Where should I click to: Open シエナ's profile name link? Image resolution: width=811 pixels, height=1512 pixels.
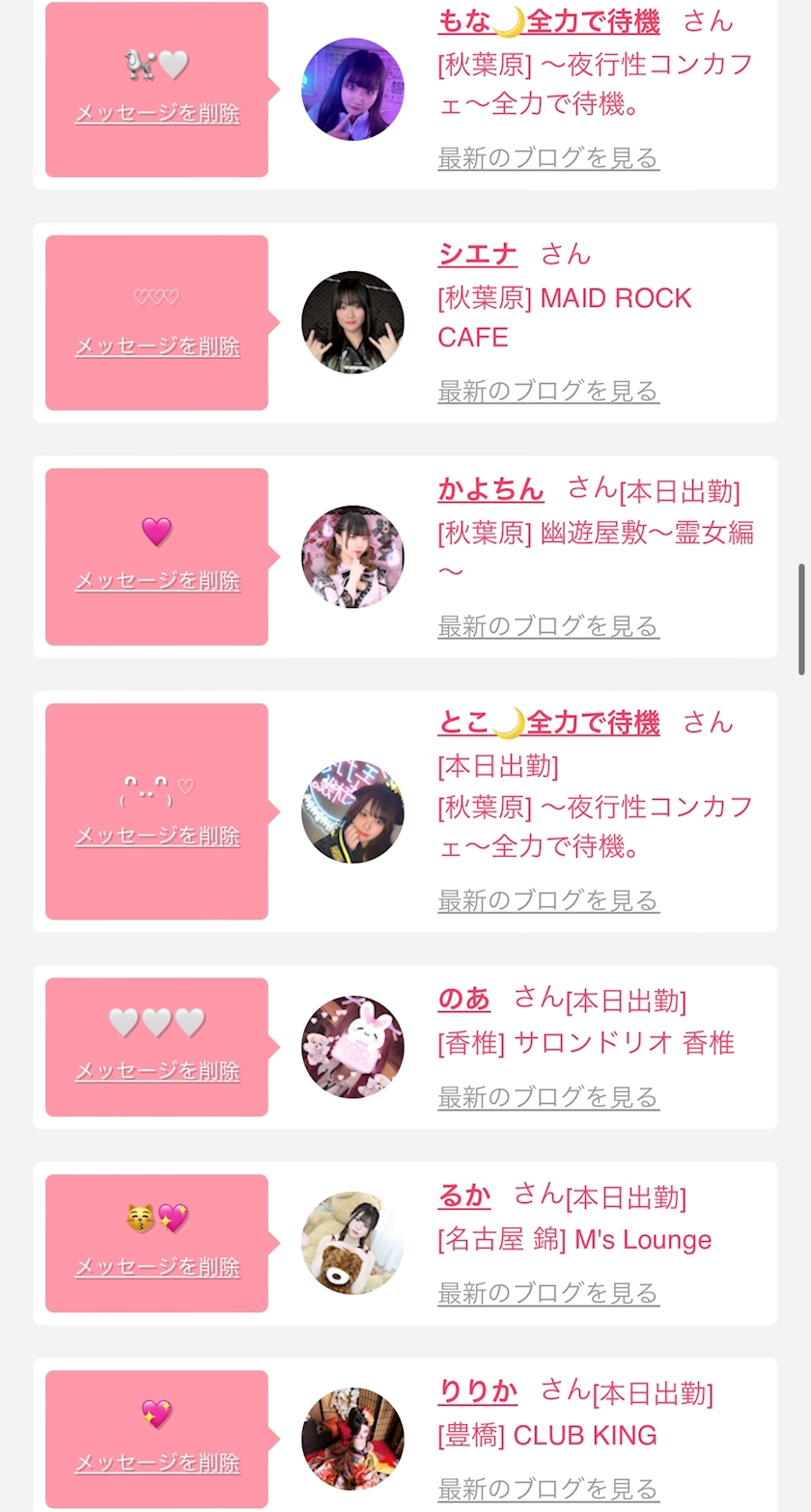(477, 254)
